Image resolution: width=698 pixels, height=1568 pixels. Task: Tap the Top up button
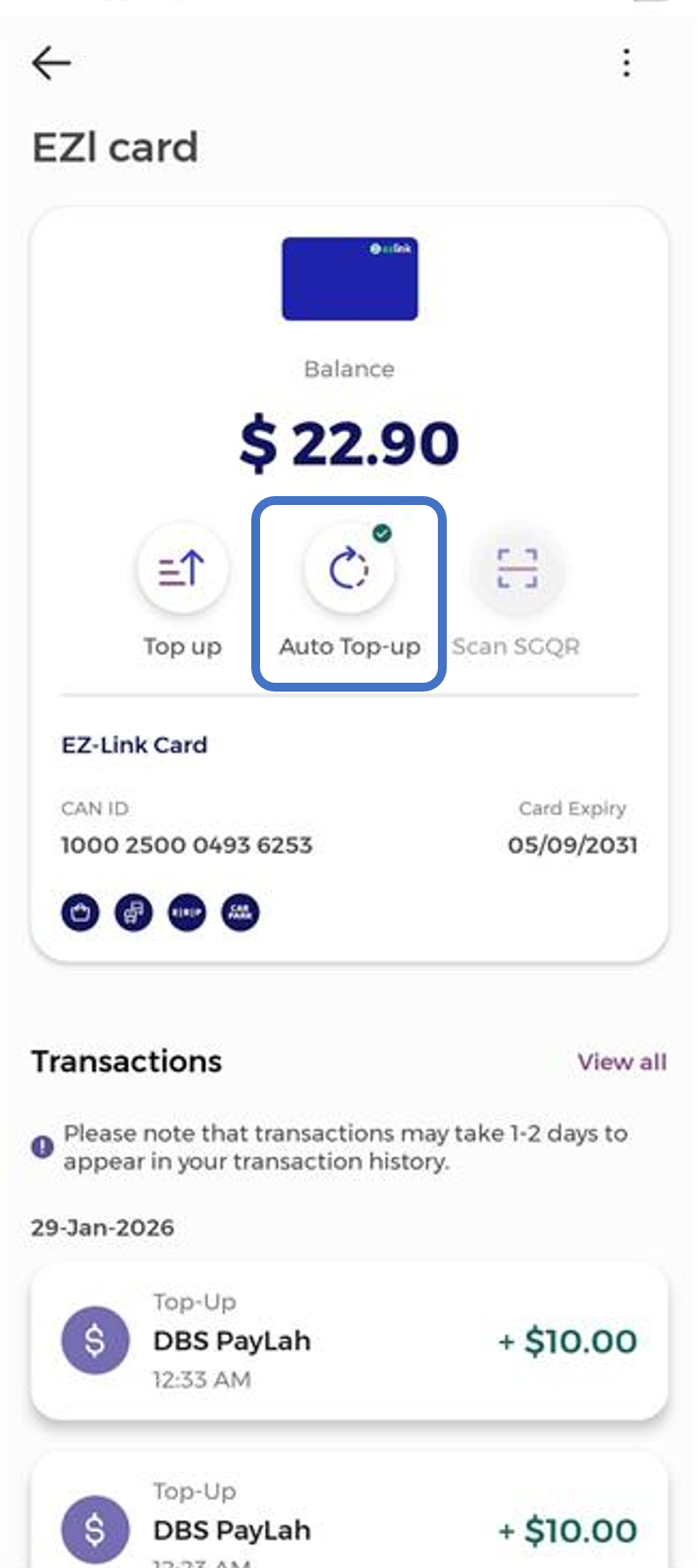tap(182, 570)
